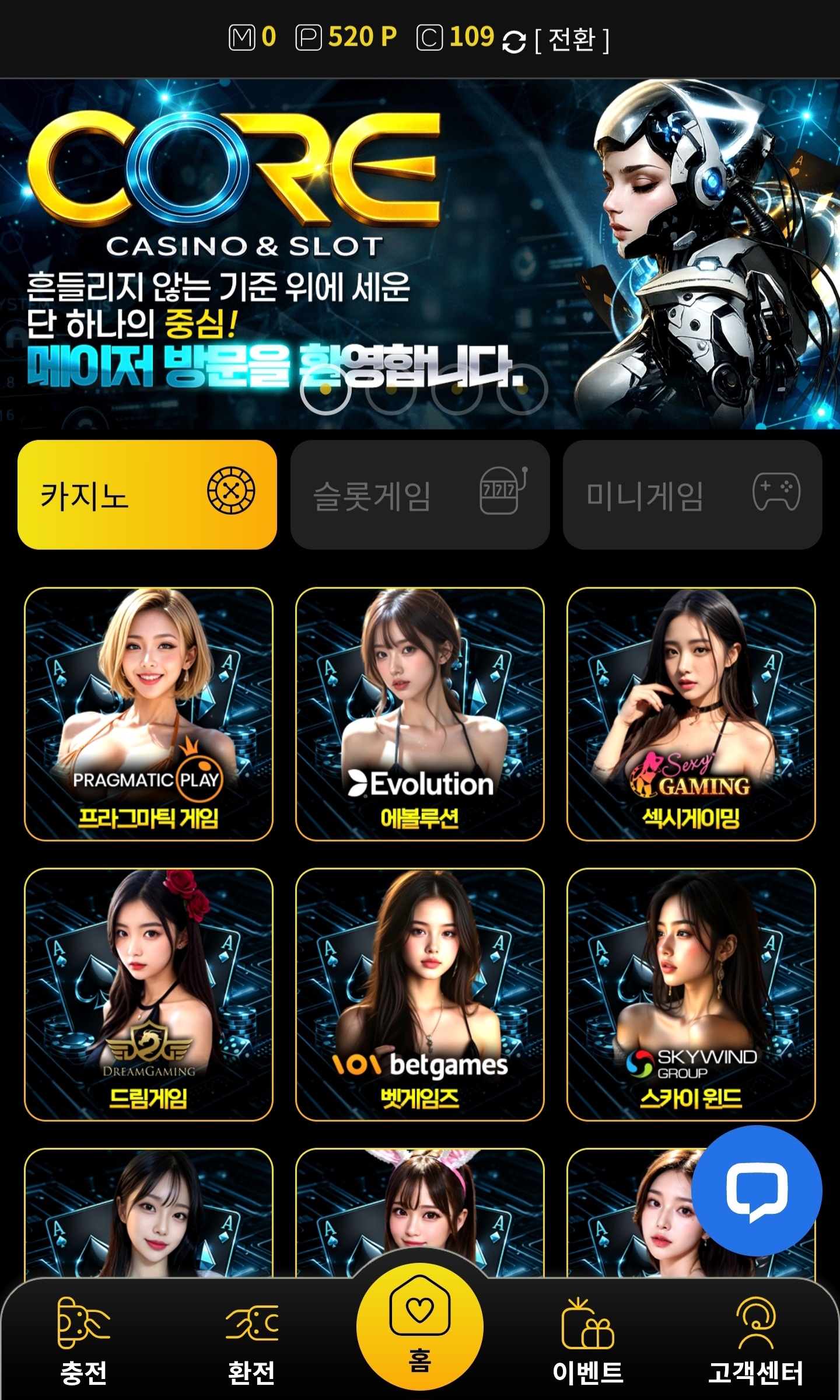Image resolution: width=840 pixels, height=1400 pixels.
Task: Open the Sexy Gaming 섹시게이밍 card
Action: pyautogui.click(x=691, y=714)
